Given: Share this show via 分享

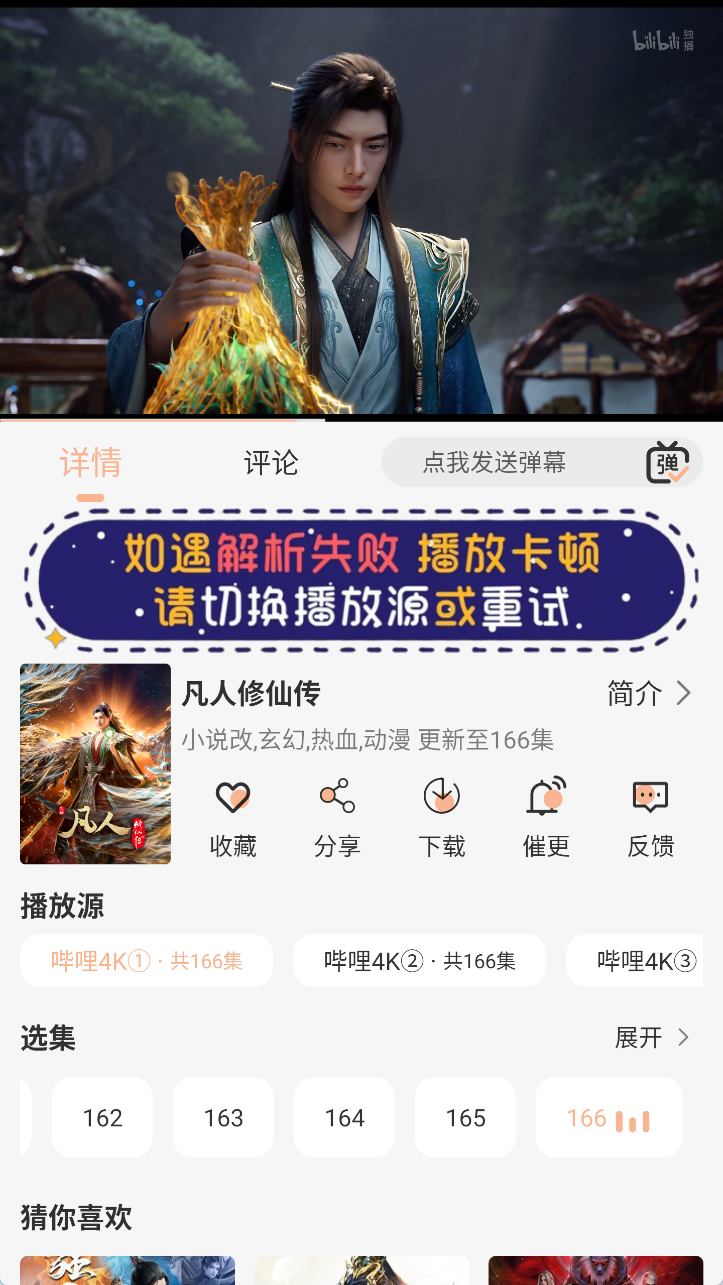Looking at the screenshot, I should (x=337, y=818).
